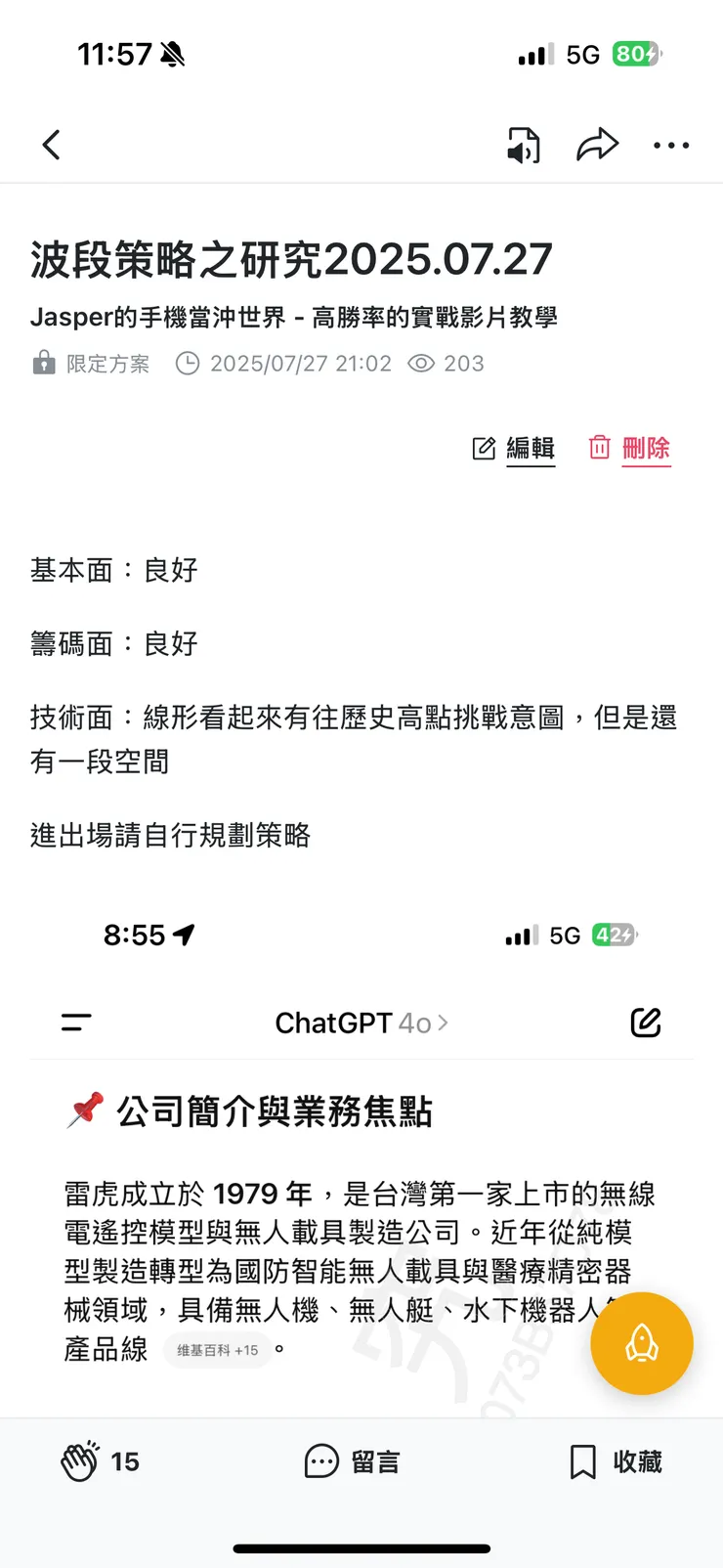Viewport: 723px width, 1568px height.
Task: Tap the rocket floating action button
Action: pos(642,1343)
